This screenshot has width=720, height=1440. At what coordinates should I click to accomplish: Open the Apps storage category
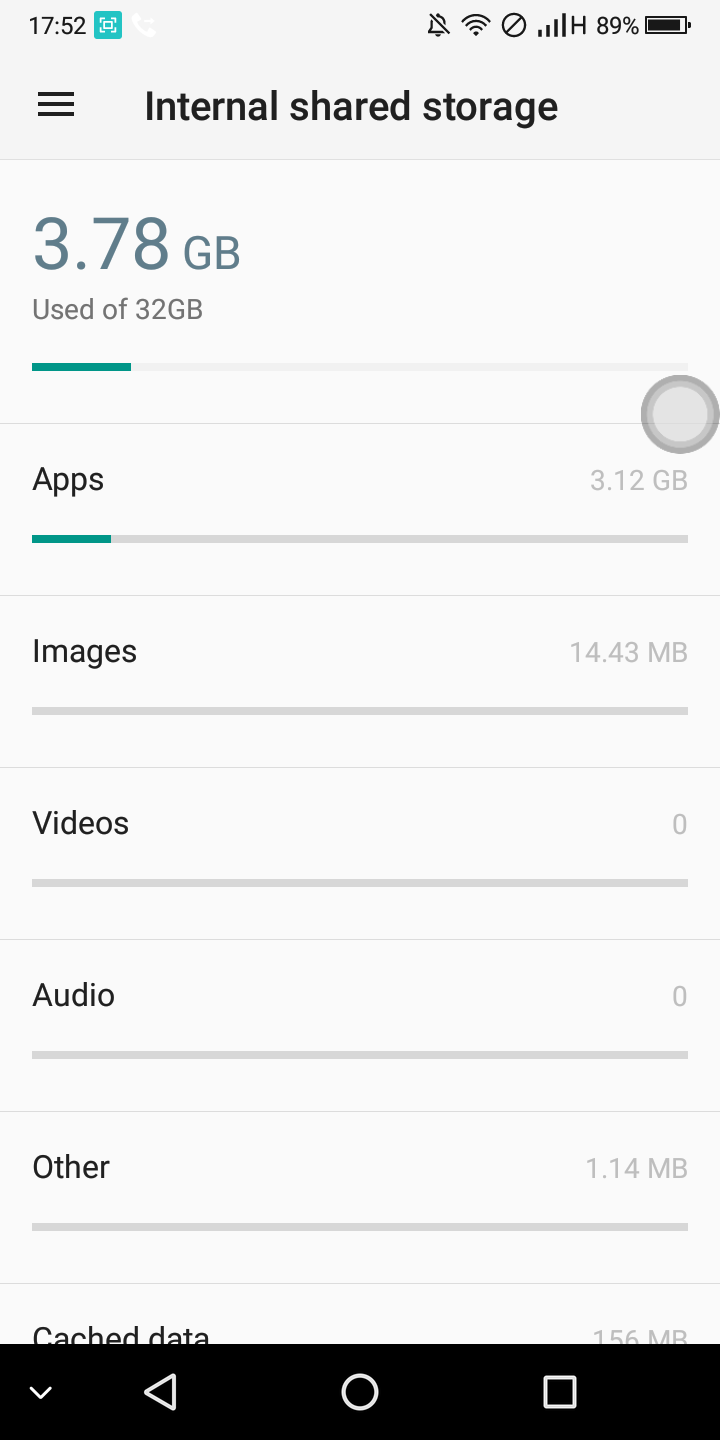pyautogui.click(x=360, y=510)
